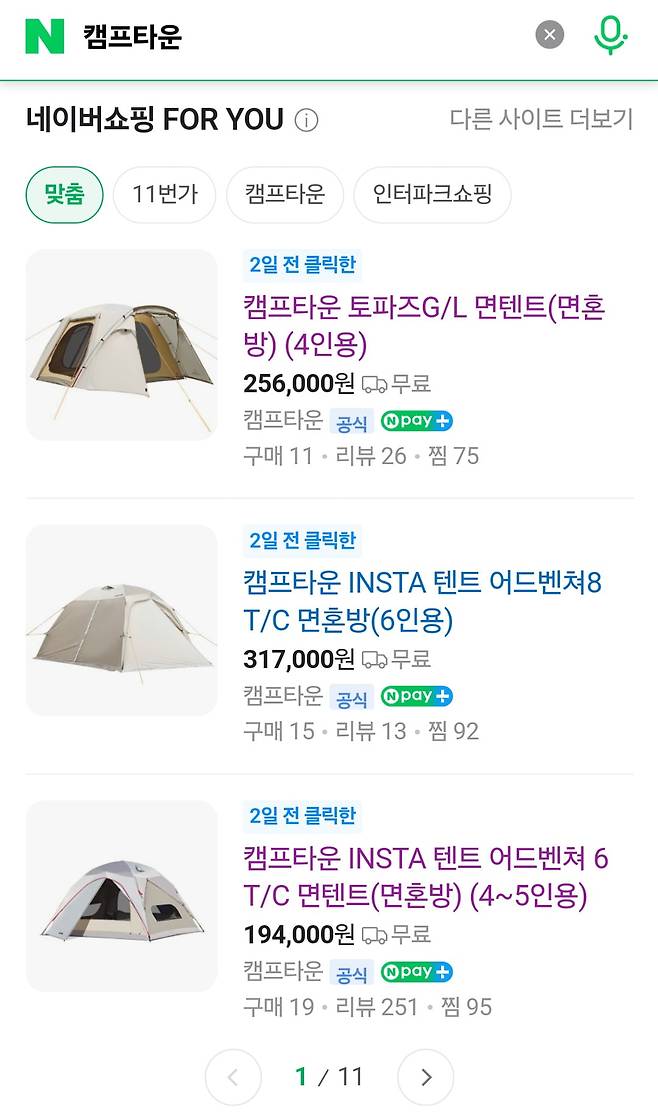Viewport: 658px width, 1117px height.
Task: Go to the next page of results
Action: coord(425,1077)
